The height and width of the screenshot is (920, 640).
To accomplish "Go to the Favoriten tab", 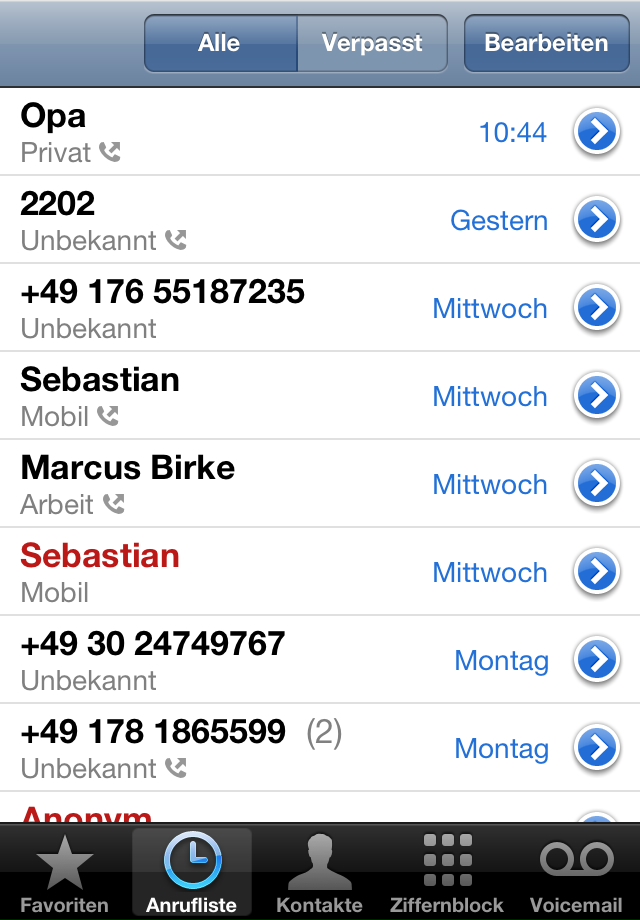I will [x=64, y=873].
